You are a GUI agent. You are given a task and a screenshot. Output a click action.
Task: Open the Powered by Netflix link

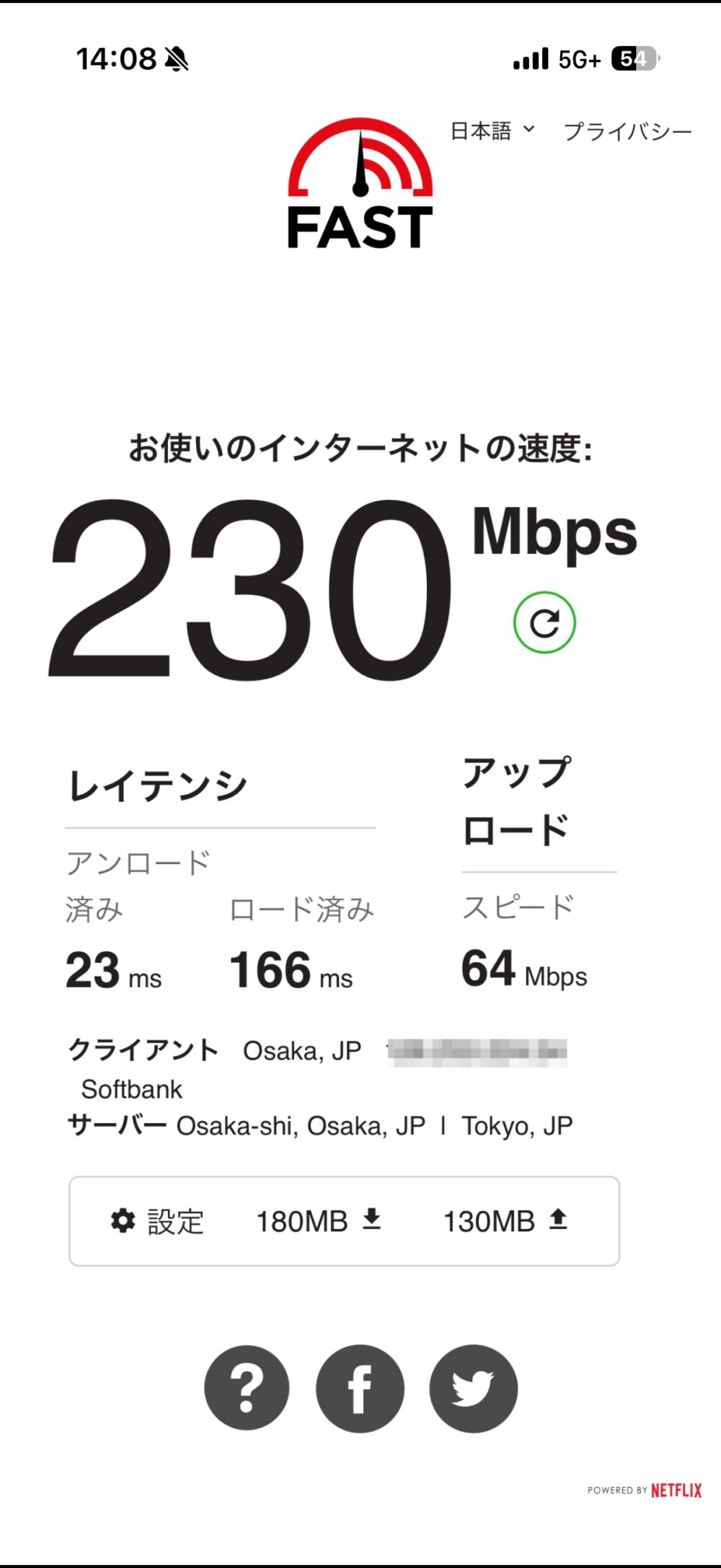645,1490
